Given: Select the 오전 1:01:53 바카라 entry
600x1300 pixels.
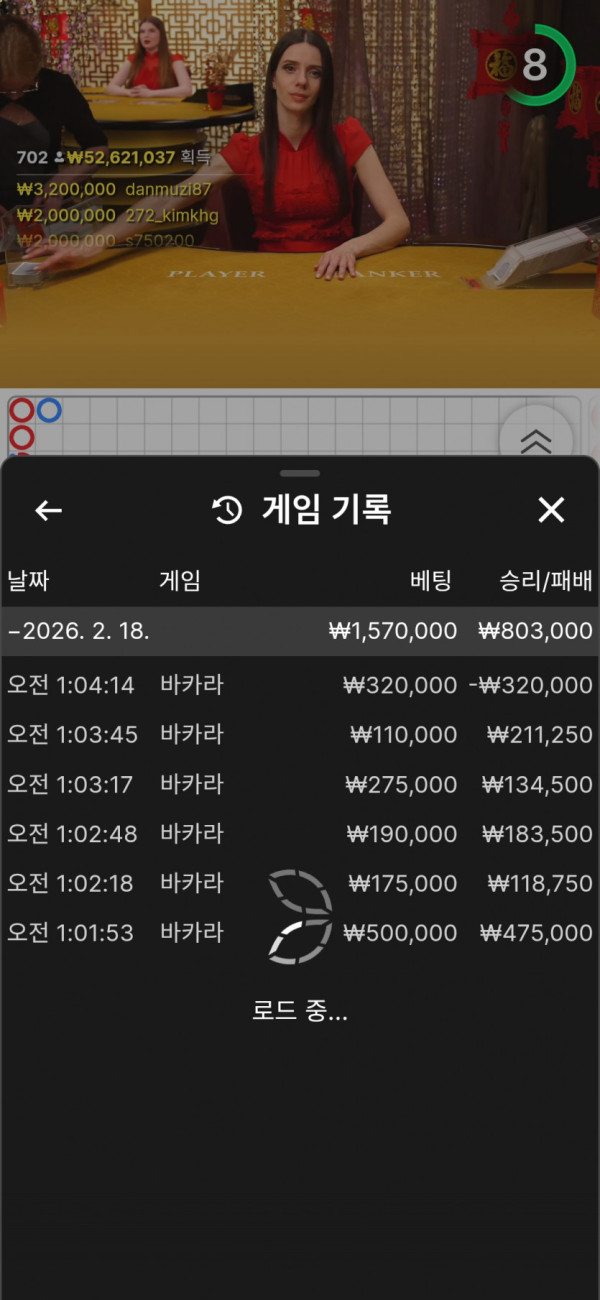Looking at the screenshot, I should 300,933.
